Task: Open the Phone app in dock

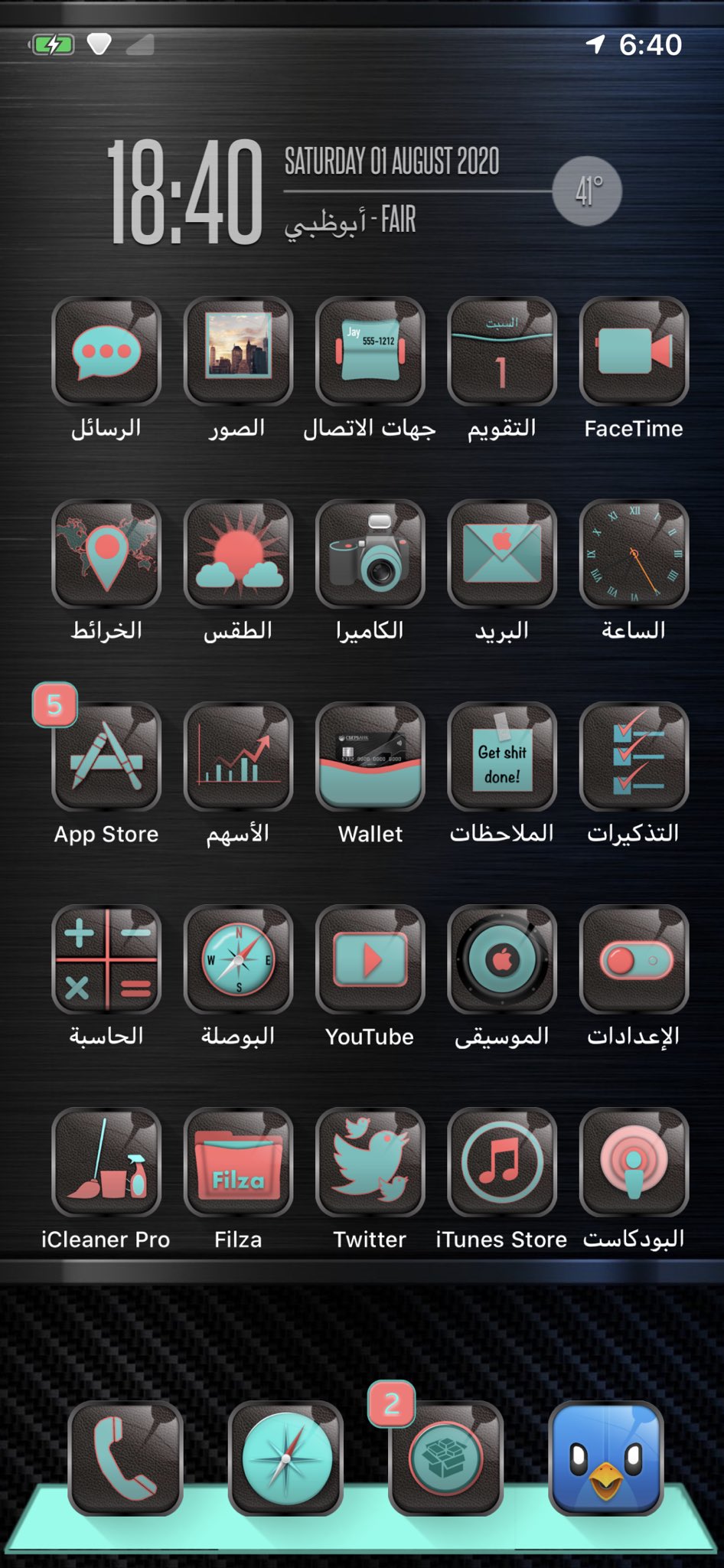Action: pos(126,1458)
